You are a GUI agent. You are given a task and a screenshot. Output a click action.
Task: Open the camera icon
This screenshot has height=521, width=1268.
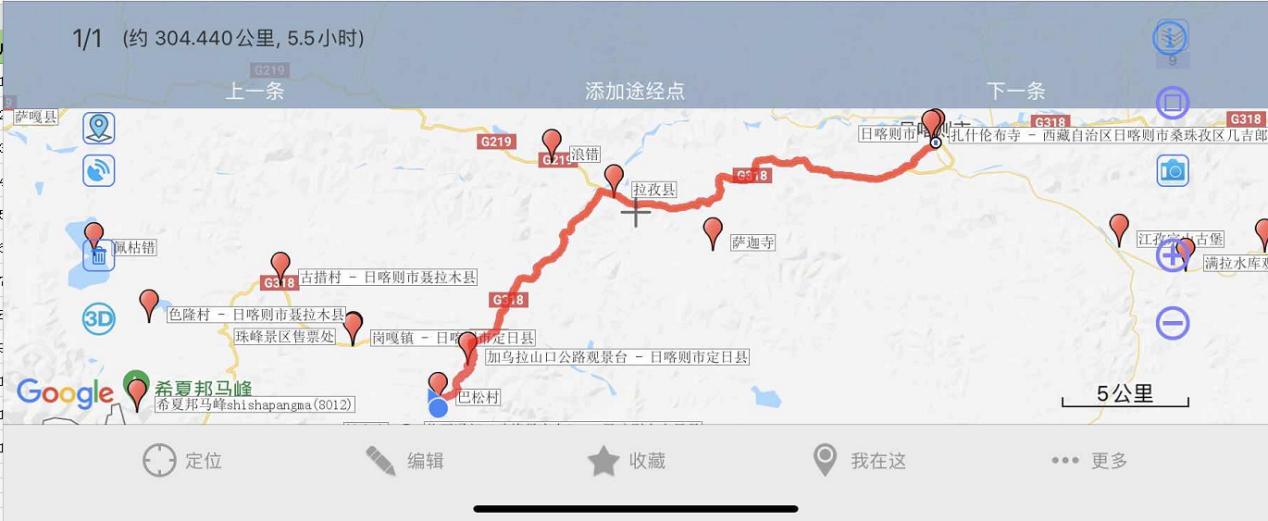click(1172, 171)
